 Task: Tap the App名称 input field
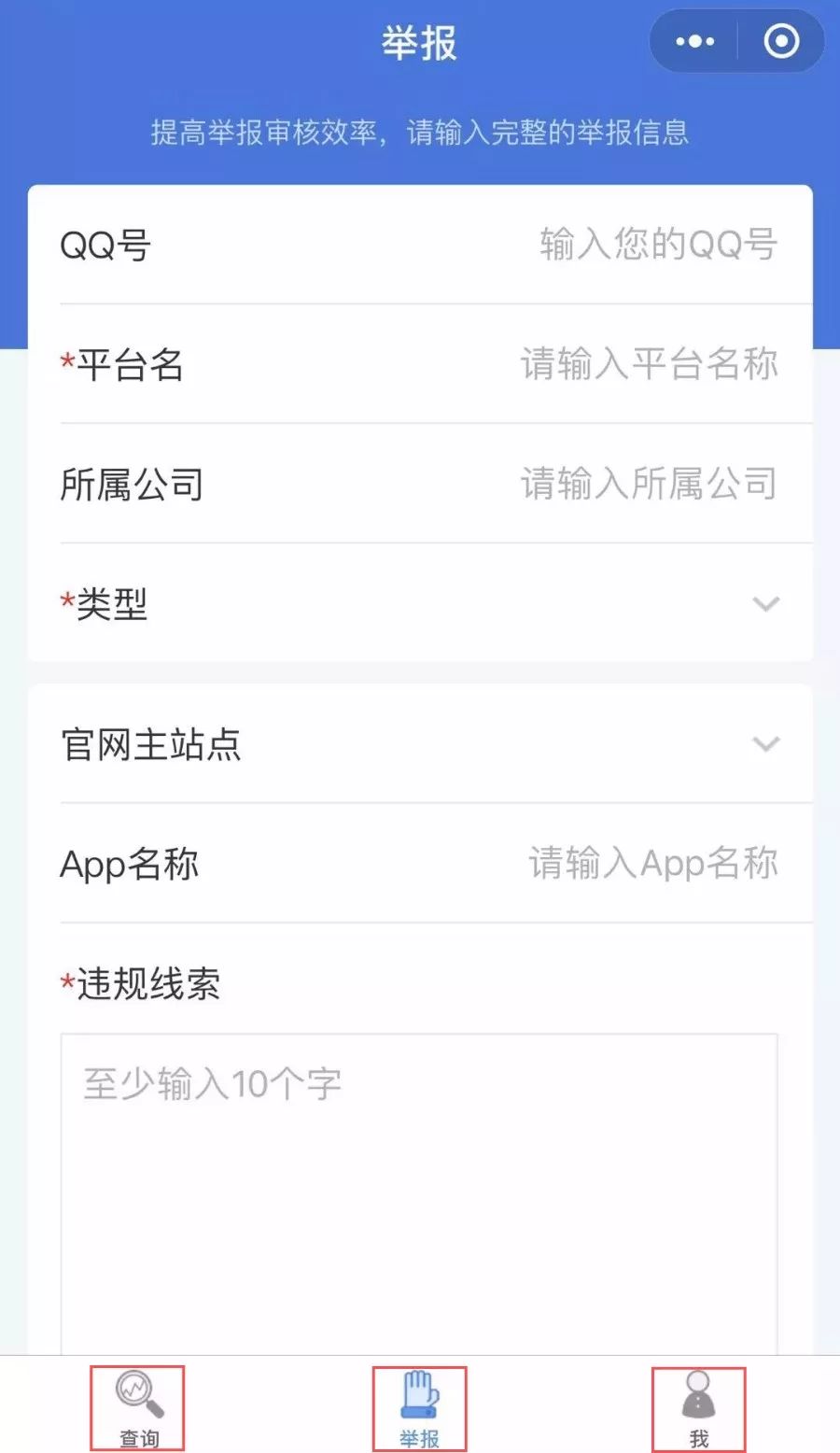652,864
